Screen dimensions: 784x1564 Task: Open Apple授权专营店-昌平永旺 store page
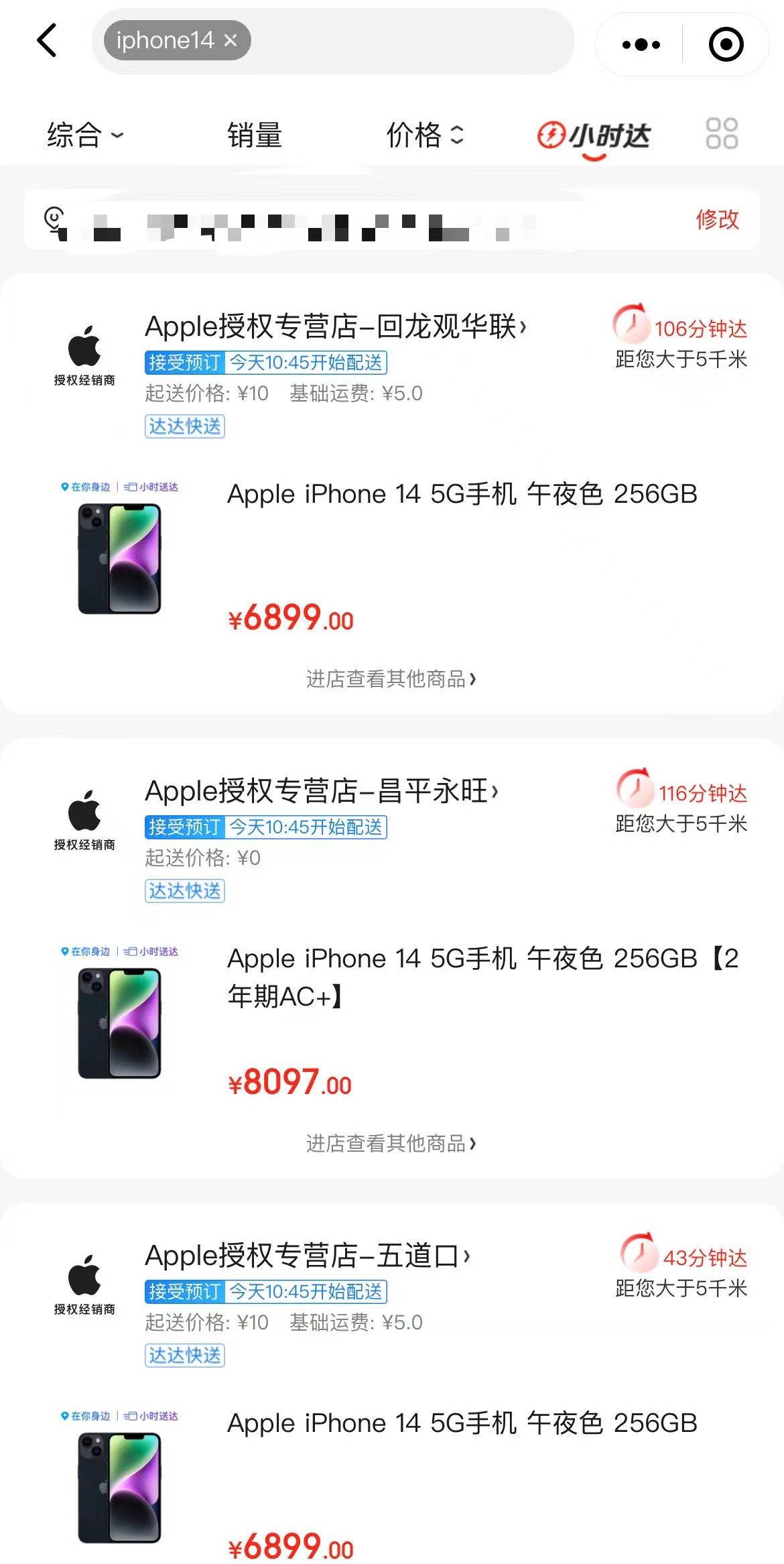click(322, 791)
